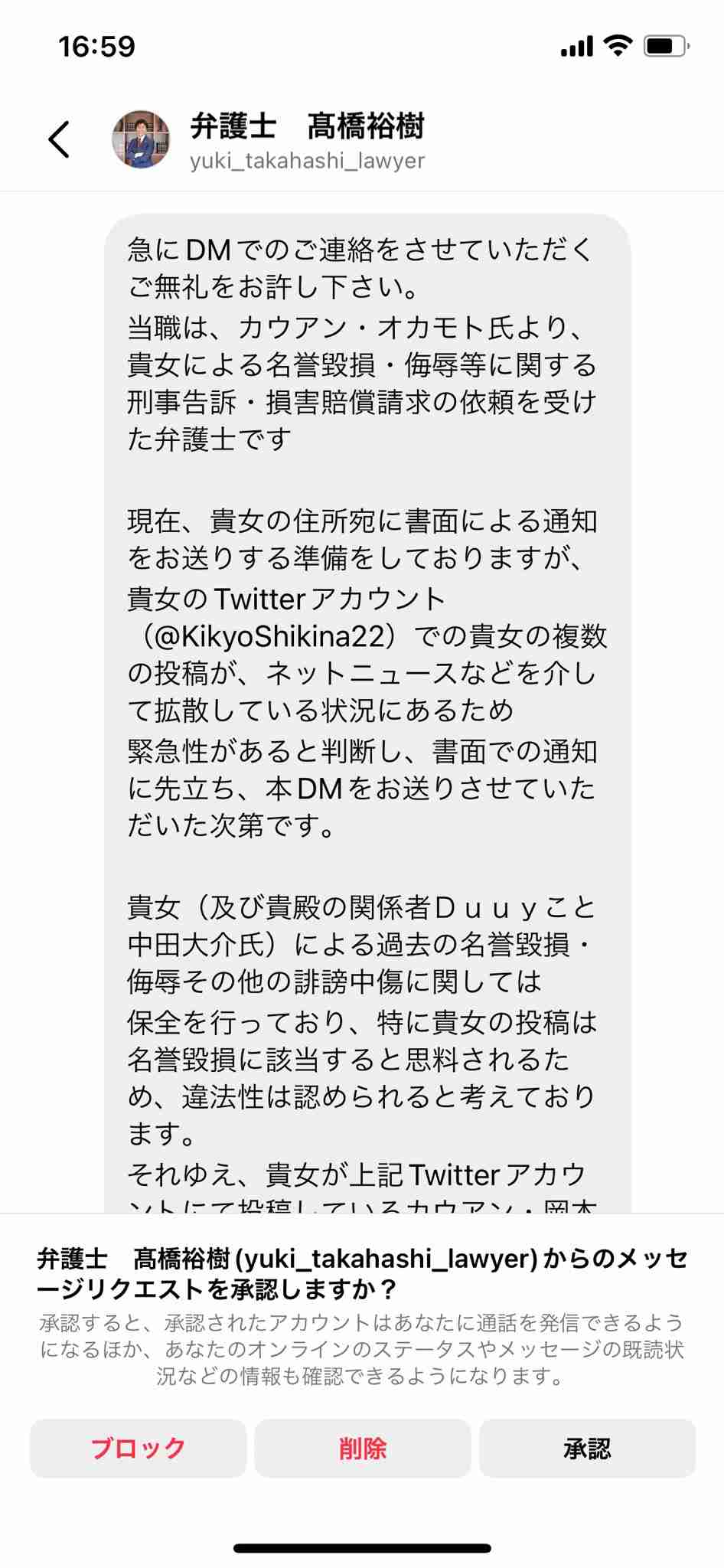Go back using the back arrow
The image size is (724, 1568).
[x=59, y=139]
